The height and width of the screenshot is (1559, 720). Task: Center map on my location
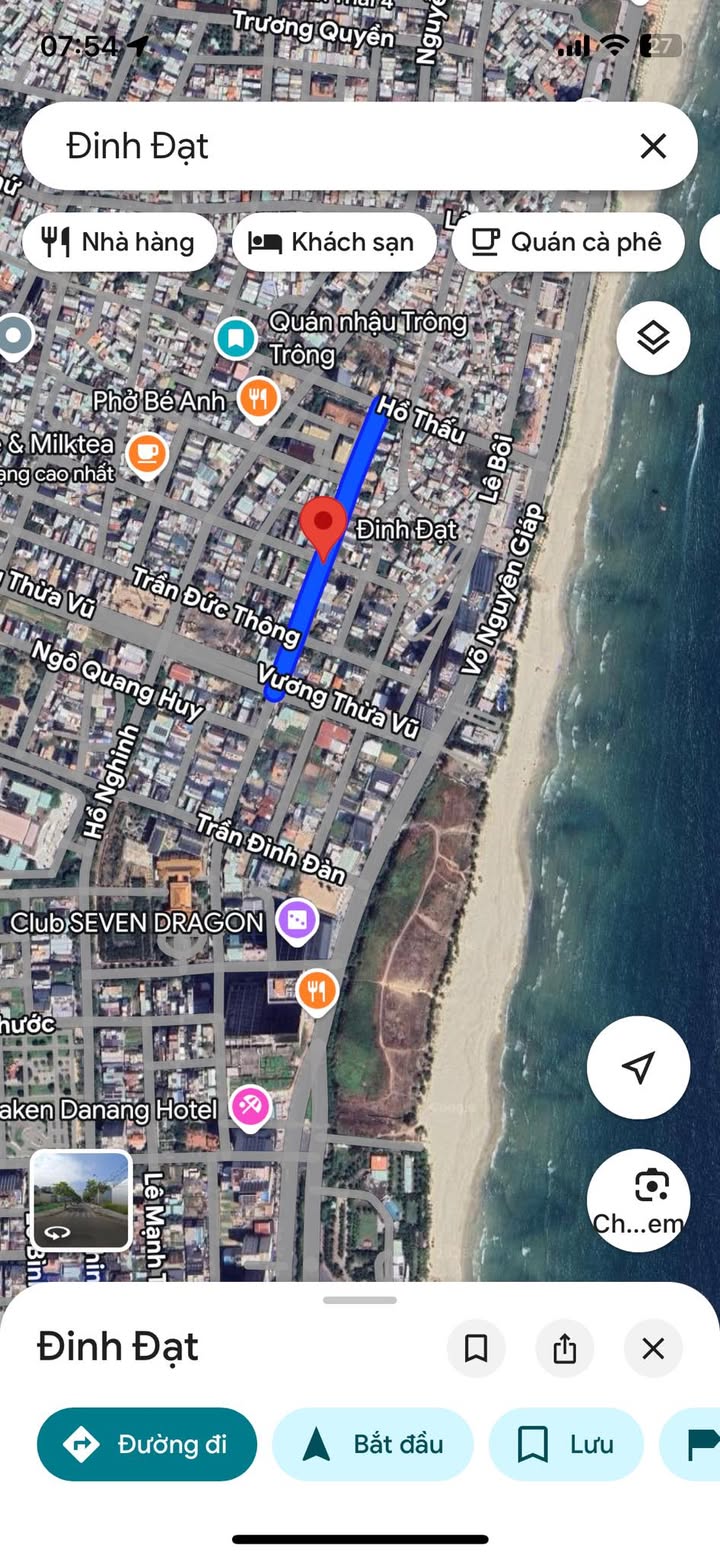click(638, 1067)
